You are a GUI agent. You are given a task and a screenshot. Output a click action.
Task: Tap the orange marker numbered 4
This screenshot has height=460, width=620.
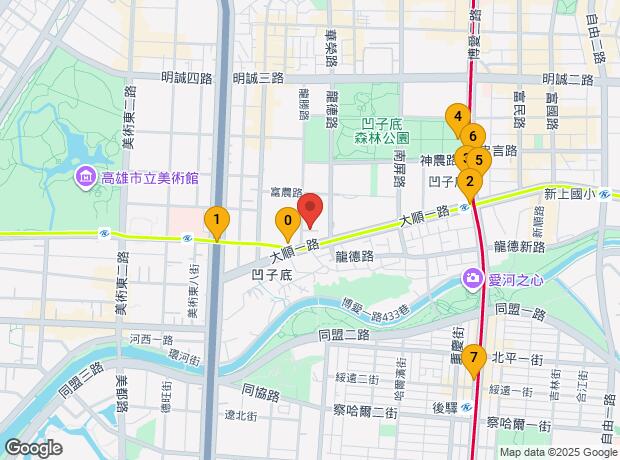pyautogui.click(x=457, y=116)
